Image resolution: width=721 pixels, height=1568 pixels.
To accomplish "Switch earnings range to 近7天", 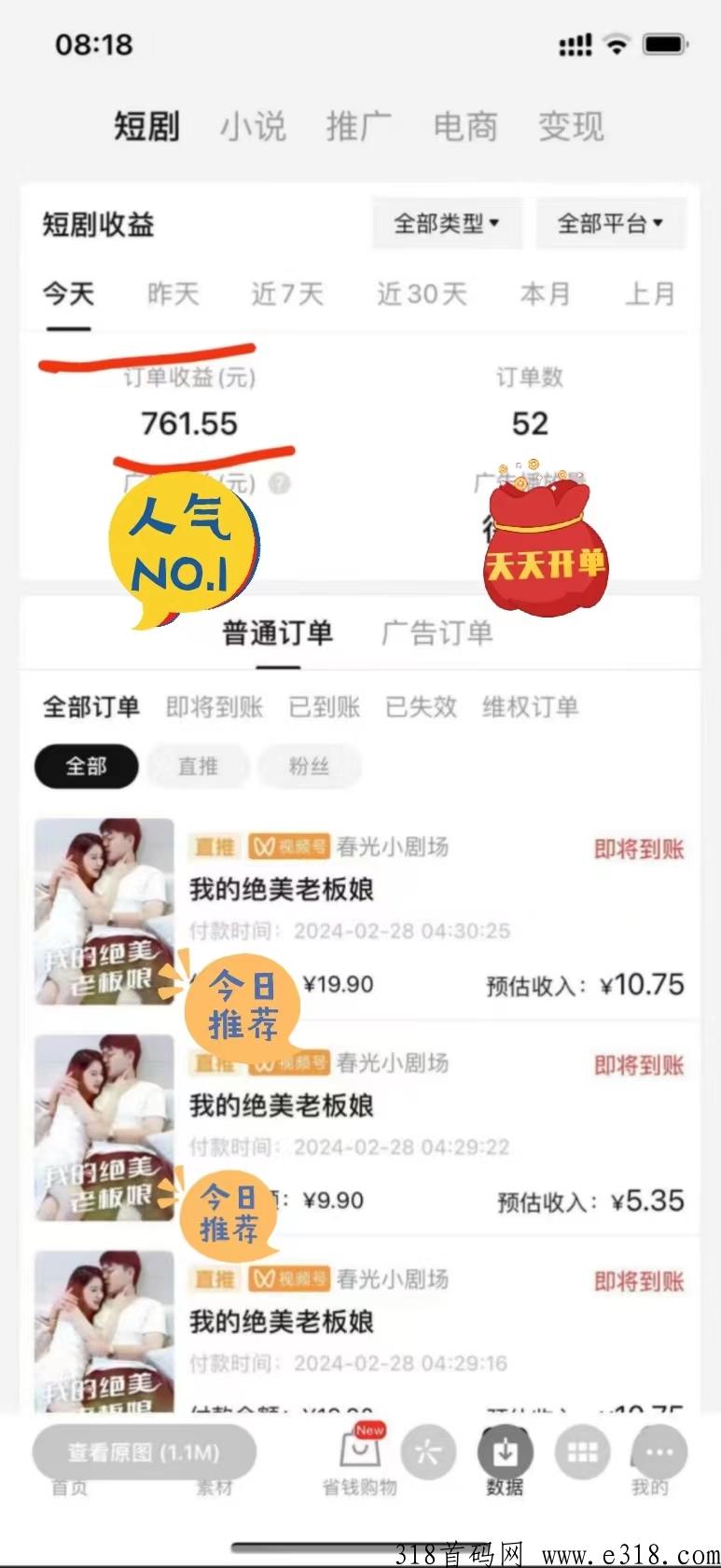I will pos(286,295).
